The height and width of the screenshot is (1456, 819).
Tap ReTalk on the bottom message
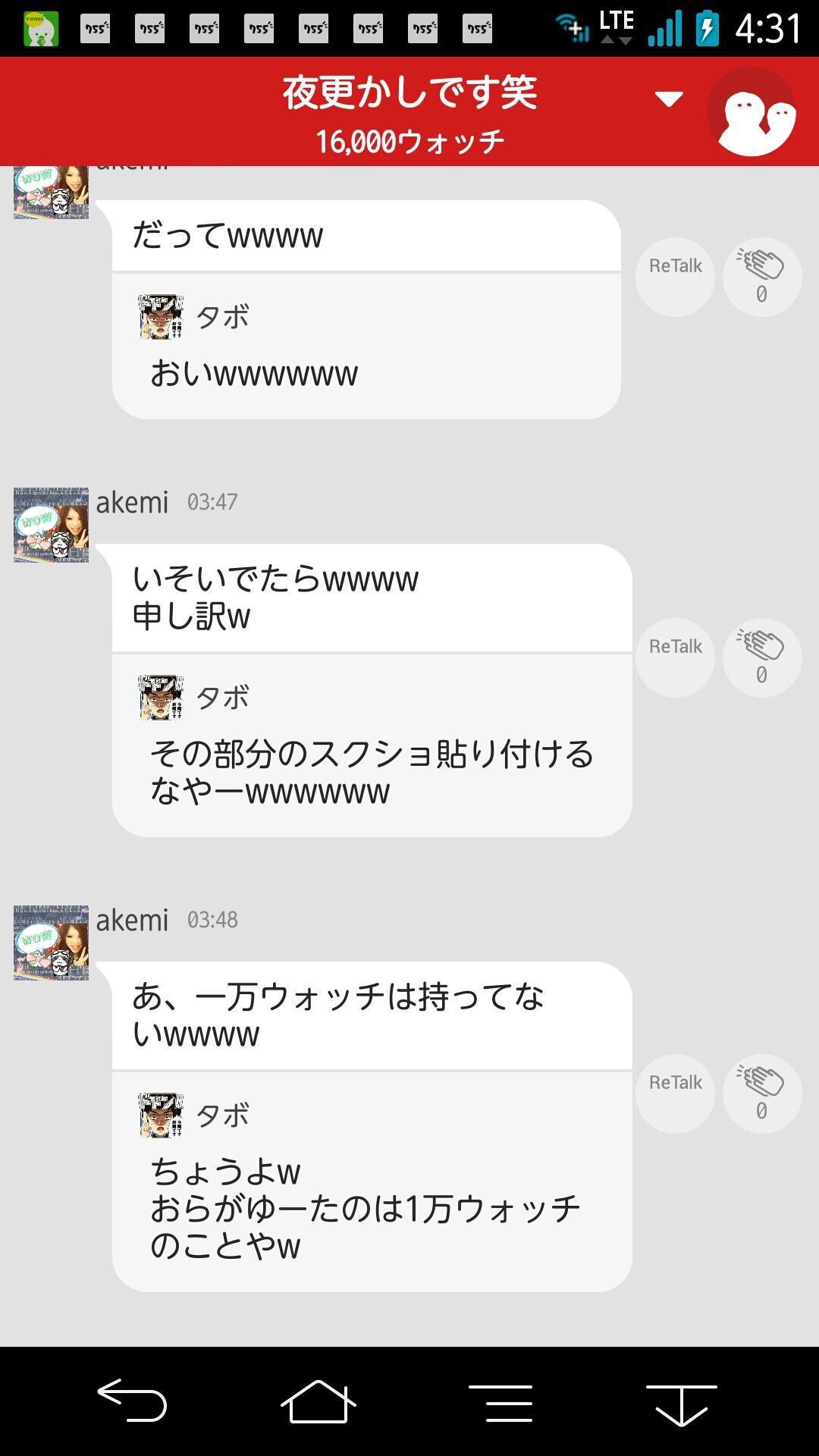click(674, 1082)
